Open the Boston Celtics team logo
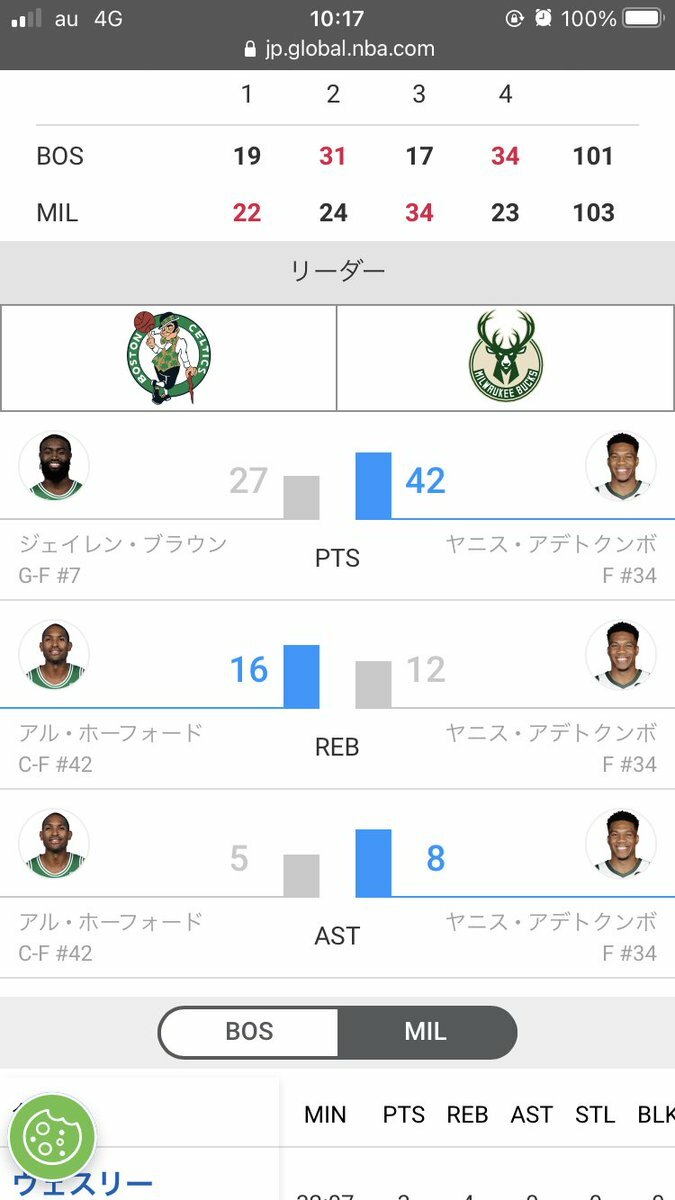 pyautogui.click(x=168, y=357)
